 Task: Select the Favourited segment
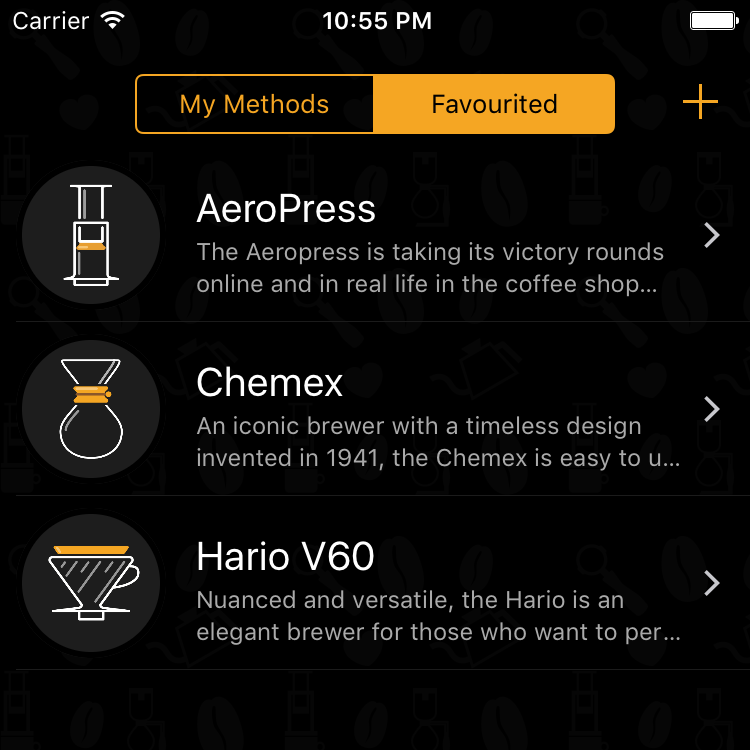(x=494, y=104)
